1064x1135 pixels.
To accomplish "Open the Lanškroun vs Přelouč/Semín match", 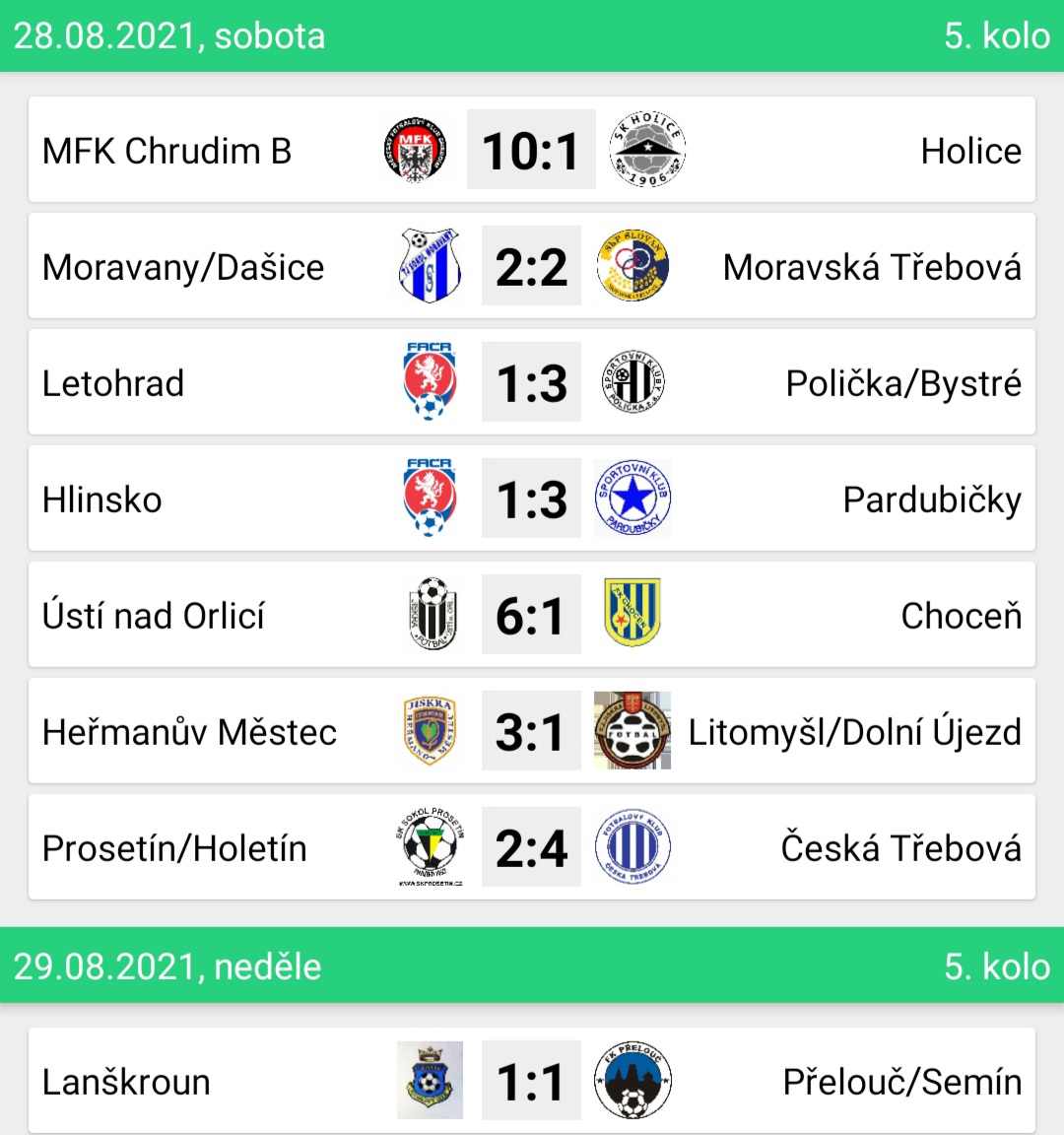I will click(531, 1081).
